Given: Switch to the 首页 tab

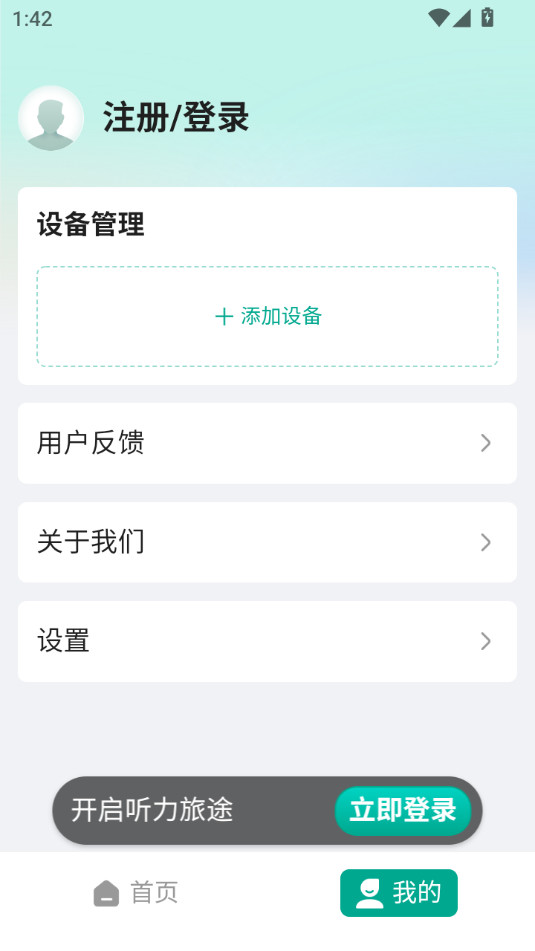Looking at the screenshot, I should 136,893.
